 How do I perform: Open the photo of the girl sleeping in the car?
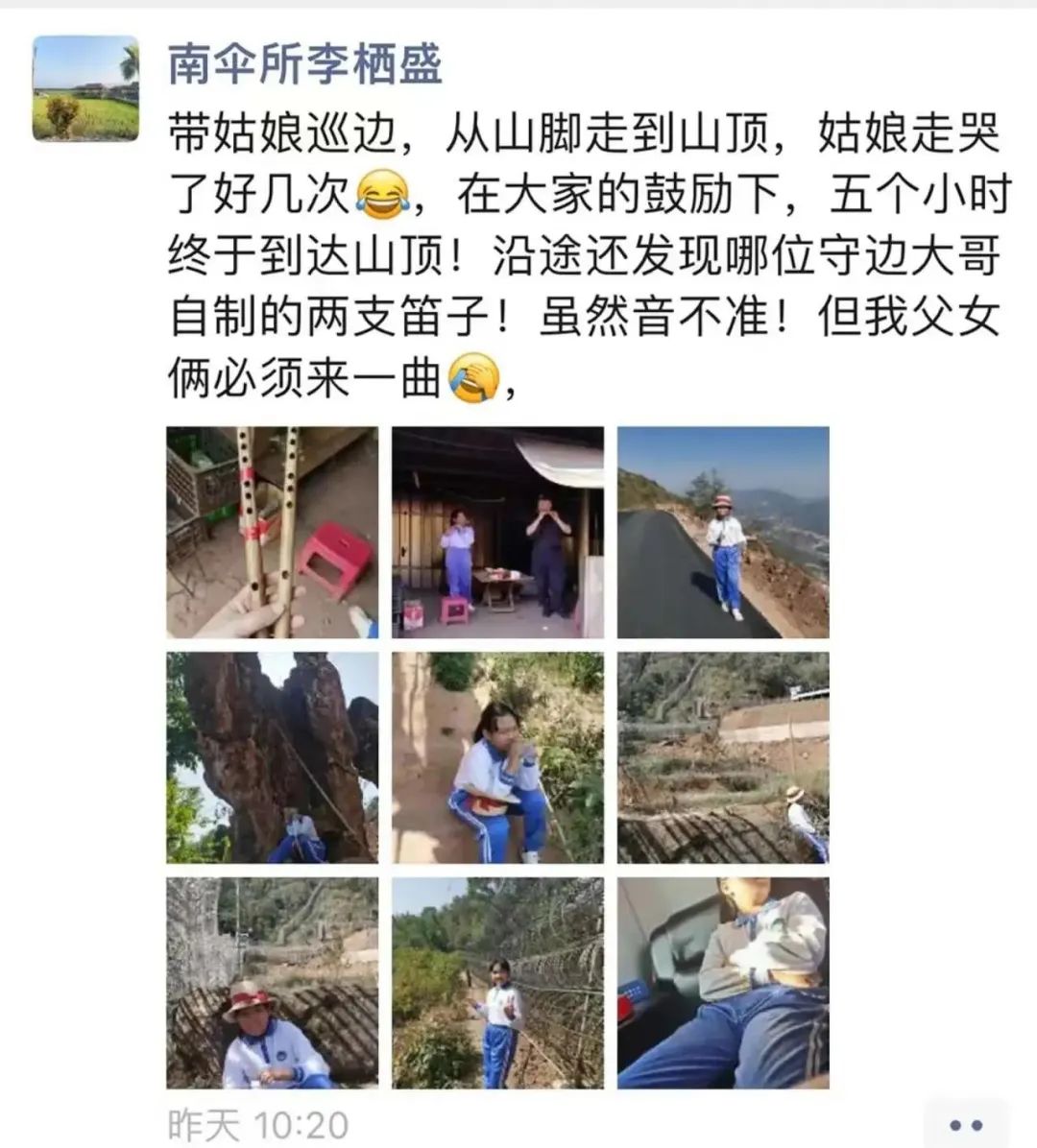coord(722,982)
